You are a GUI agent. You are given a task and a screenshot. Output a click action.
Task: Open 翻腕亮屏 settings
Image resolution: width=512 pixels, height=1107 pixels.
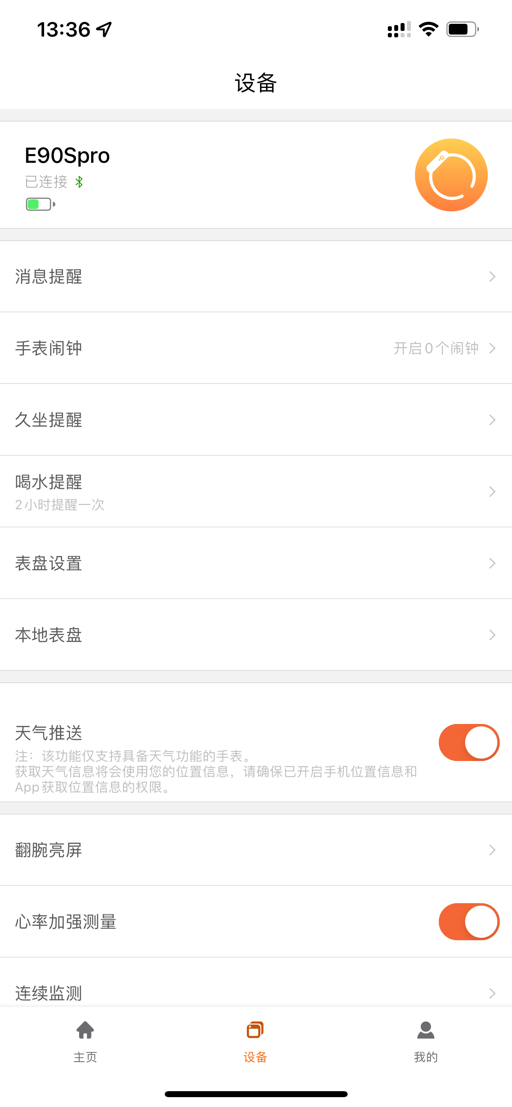(x=256, y=850)
